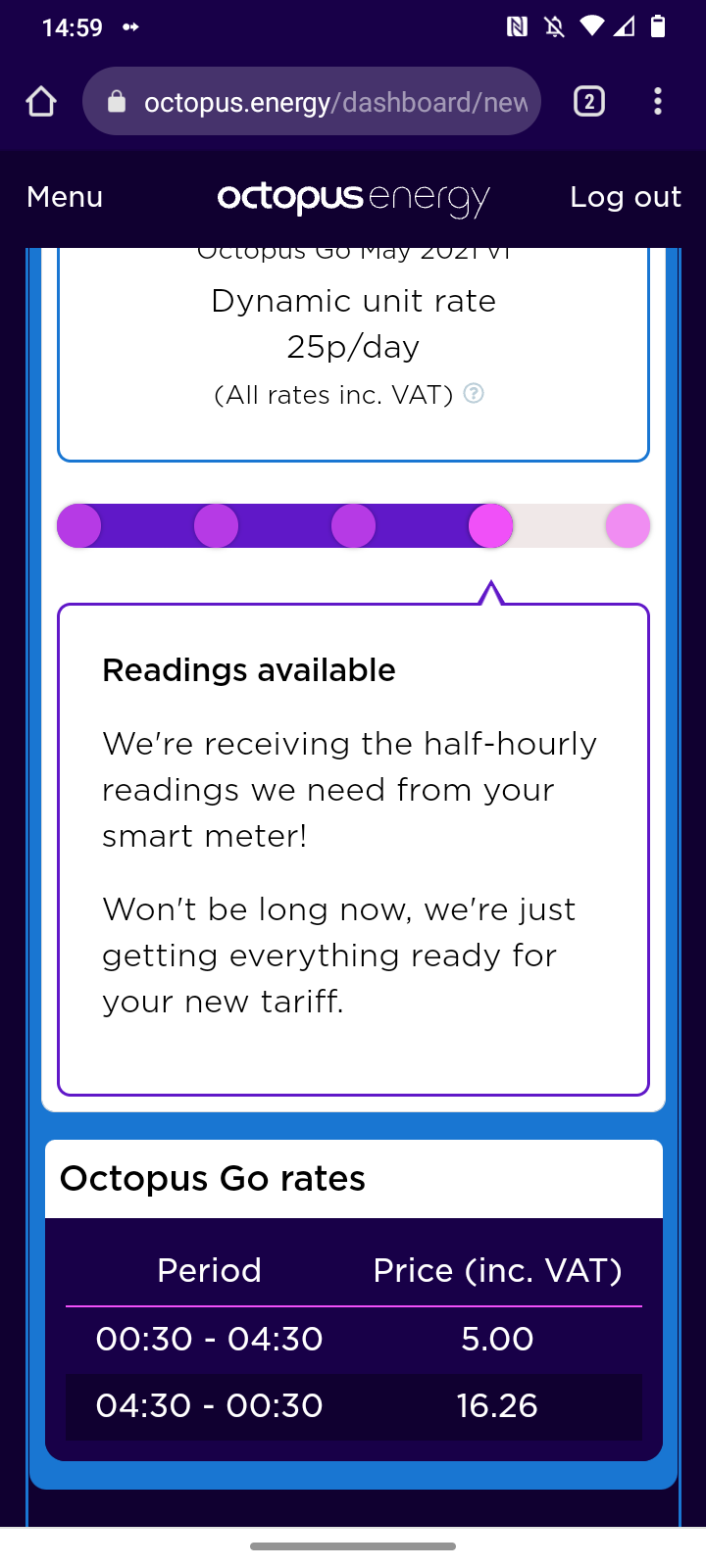Select the final progress step dot
The image size is (706, 1568).
coord(628,526)
